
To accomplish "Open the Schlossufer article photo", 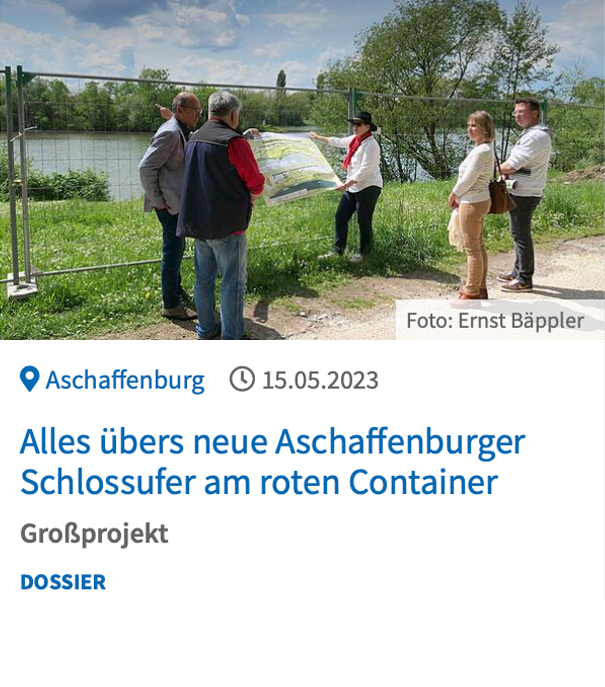I will click(302, 170).
